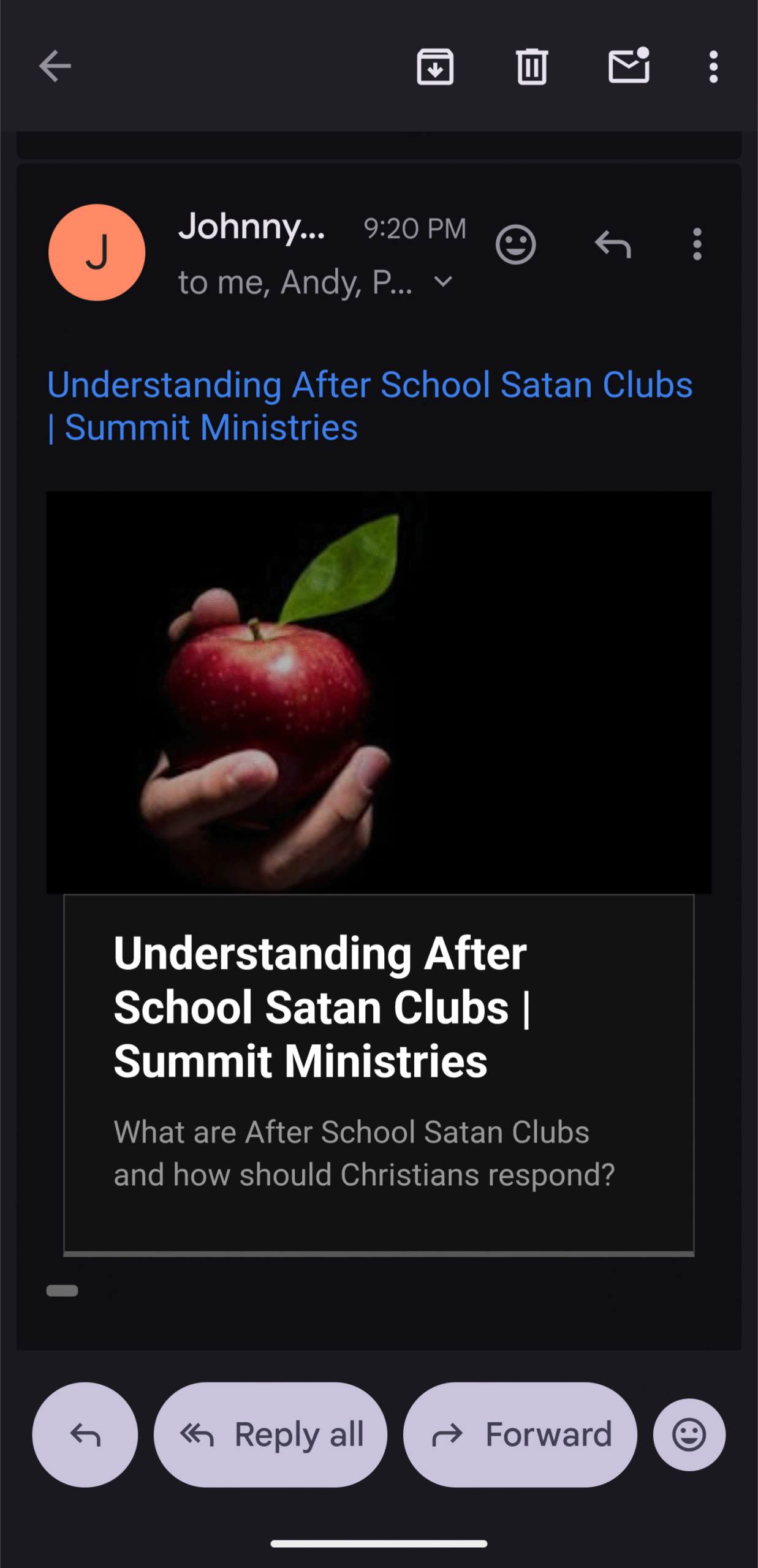Open the top bar overflow menu
Viewport: 758px width, 1568px height.
pyautogui.click(x=713, y=66)
